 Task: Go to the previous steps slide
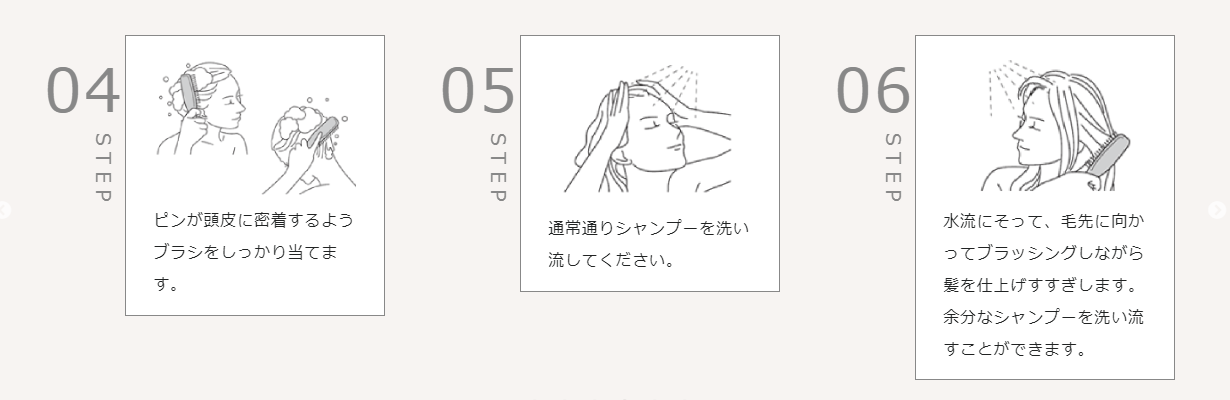[x=4, y=210]
